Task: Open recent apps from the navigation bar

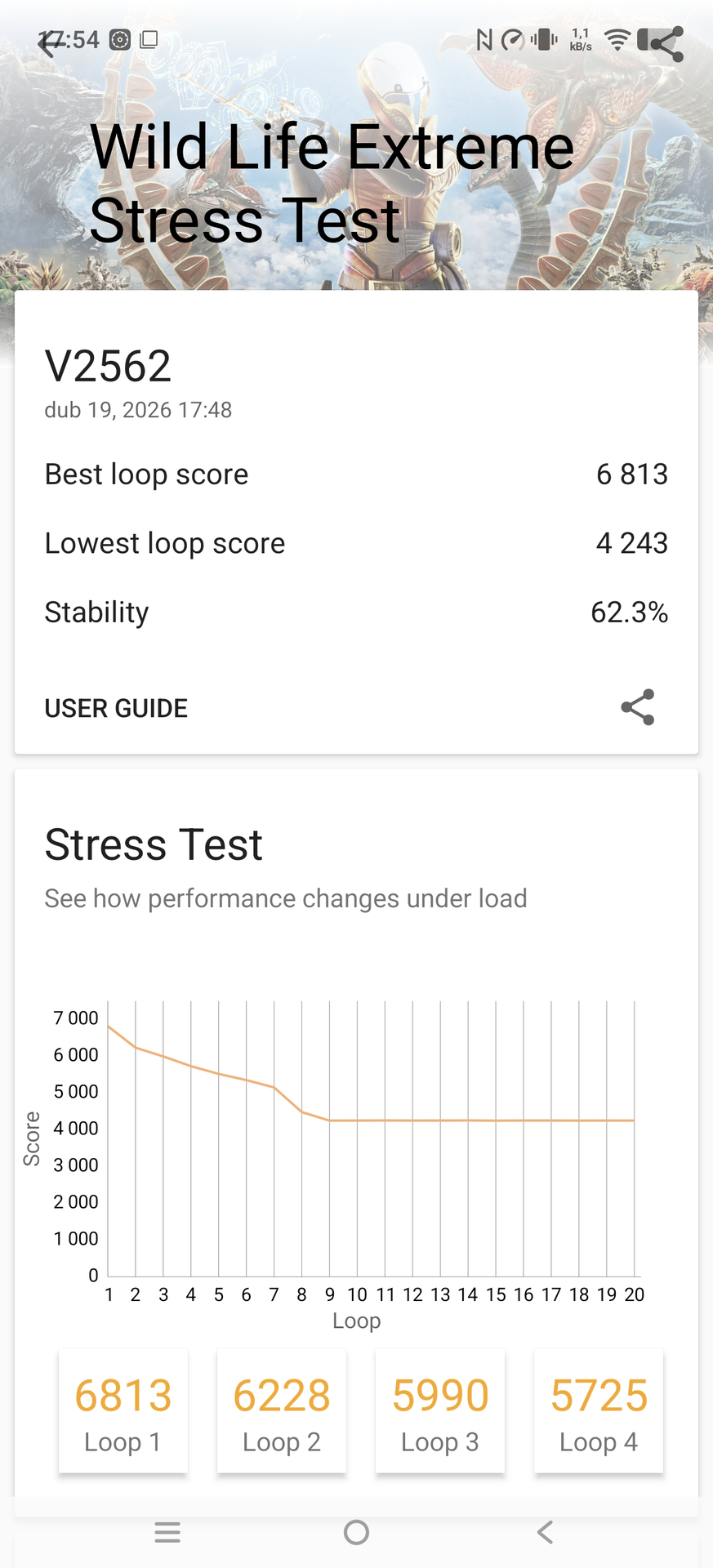Action: click(167, 1532)
